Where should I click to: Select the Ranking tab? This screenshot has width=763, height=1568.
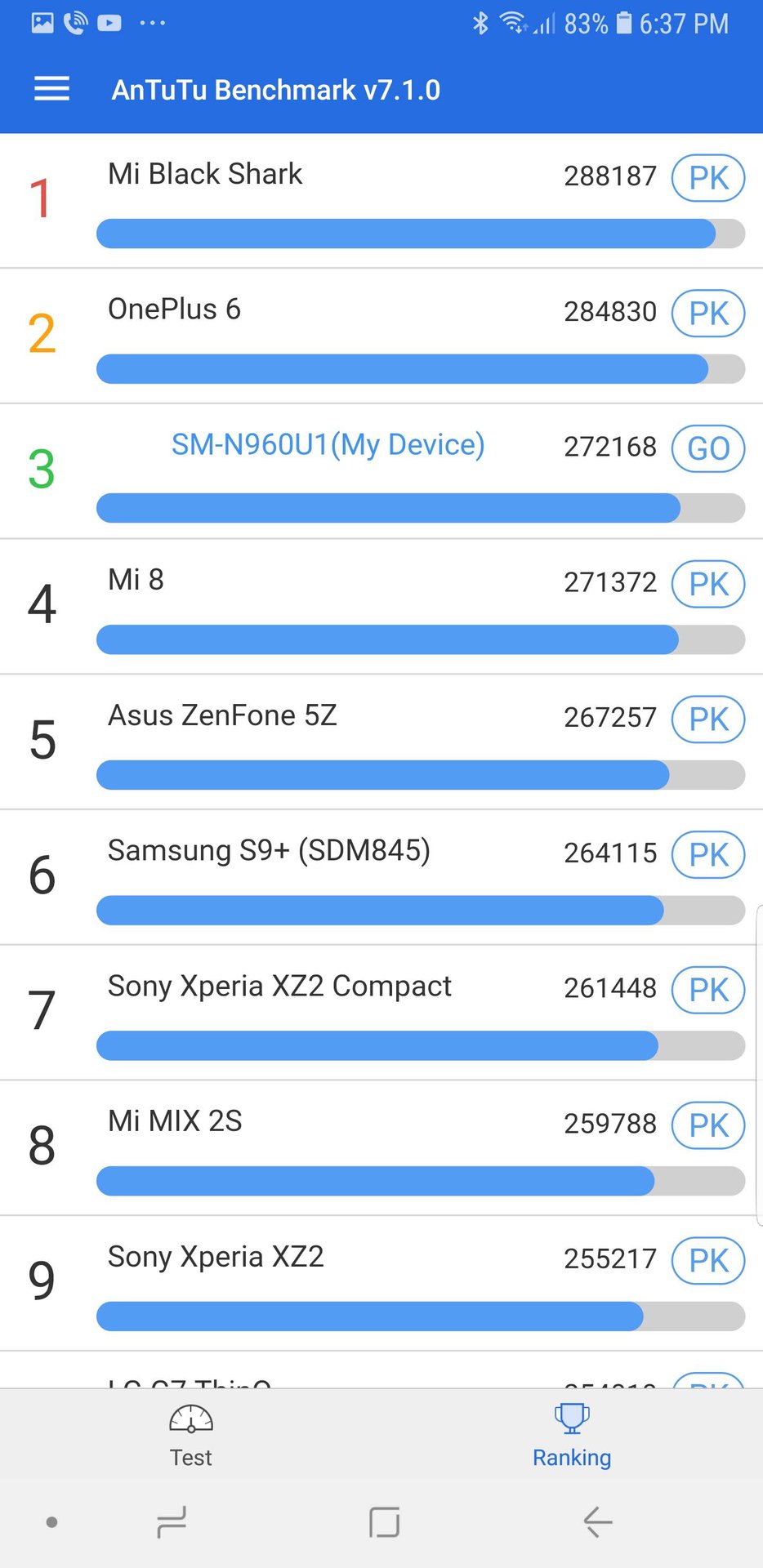[572, 1436]
